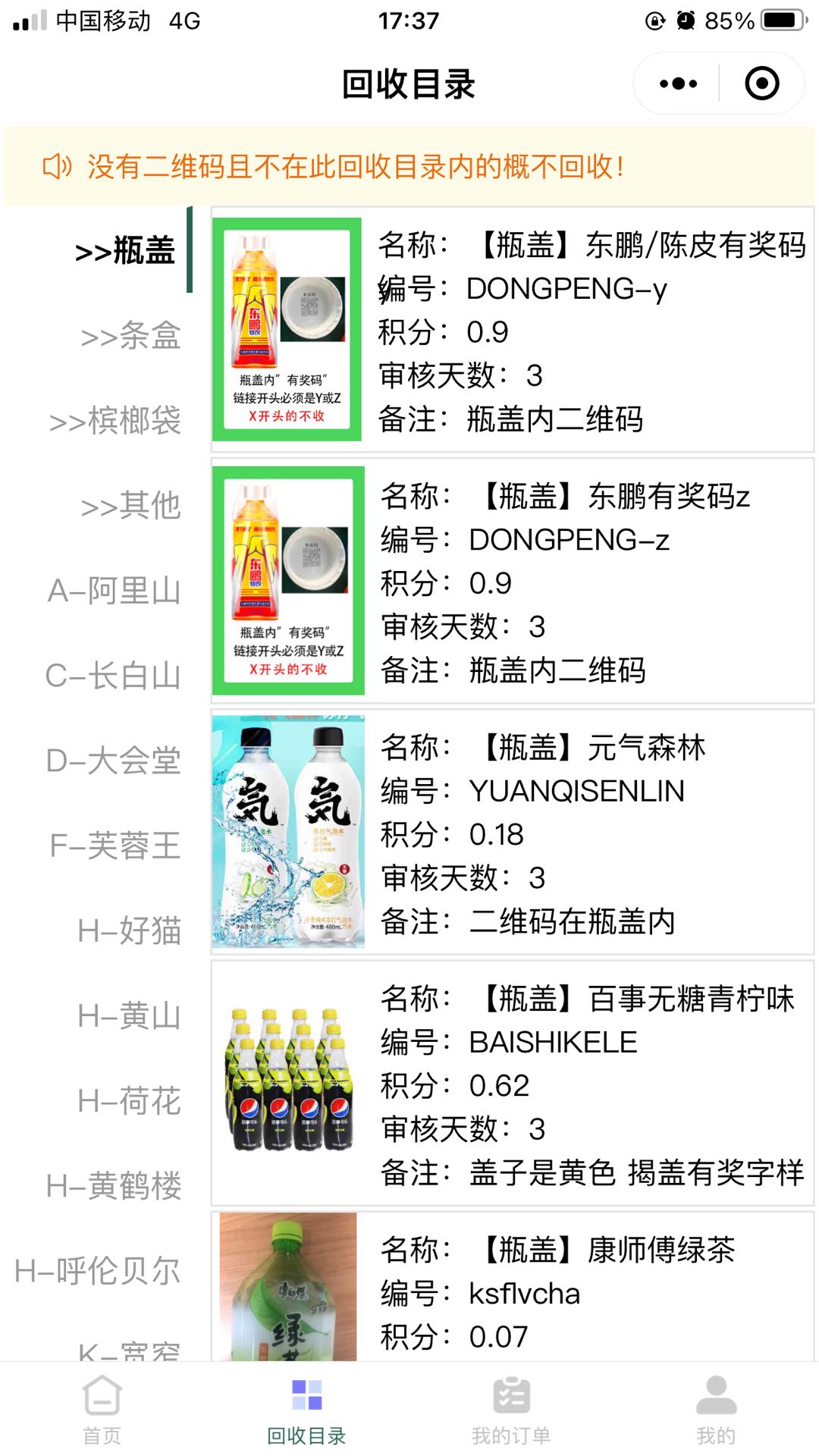Screen dimensions: 819x1456
Task: Choose the >>条盒 category
Action: 130,335
